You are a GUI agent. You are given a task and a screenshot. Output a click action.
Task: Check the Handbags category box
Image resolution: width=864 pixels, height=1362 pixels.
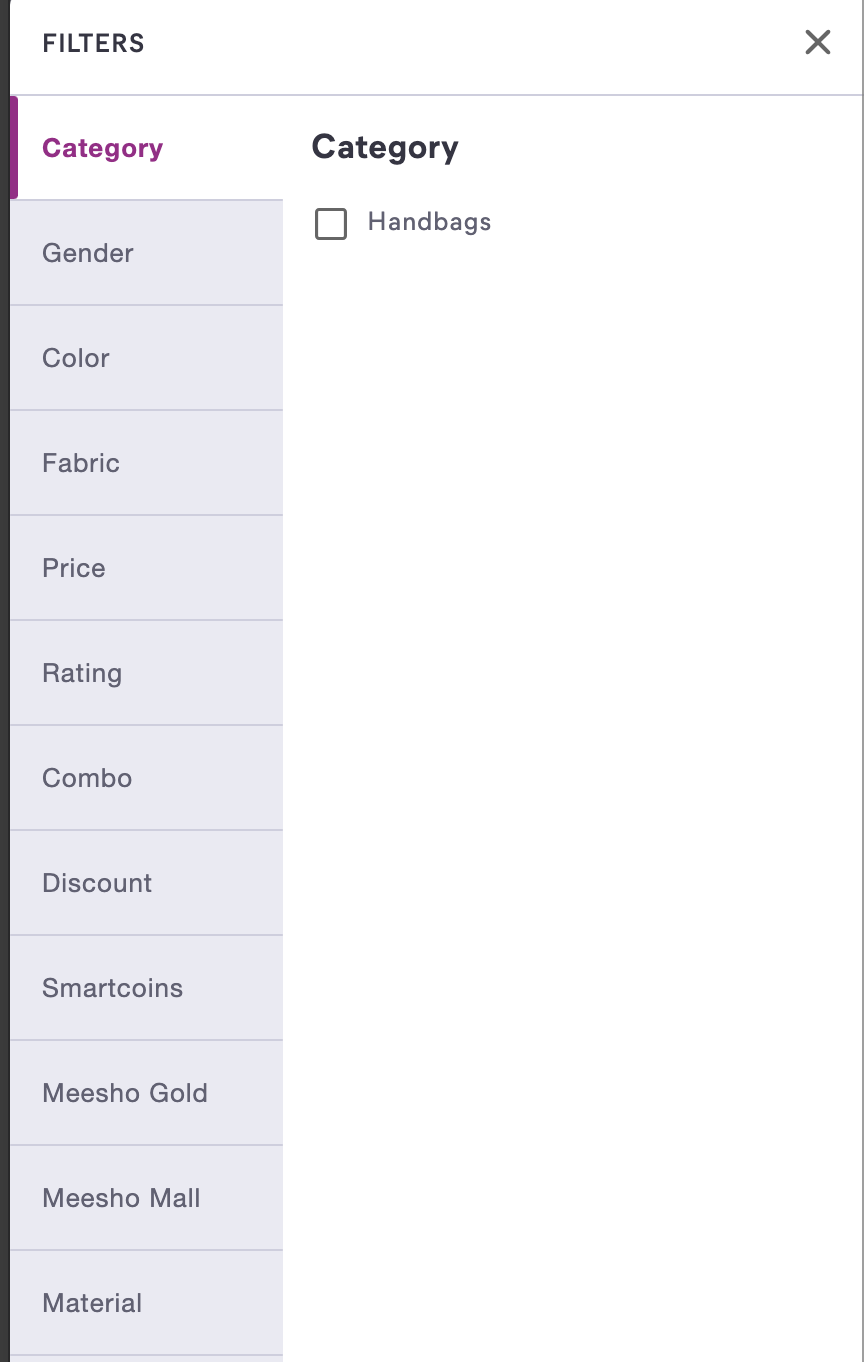coord(331,223)
